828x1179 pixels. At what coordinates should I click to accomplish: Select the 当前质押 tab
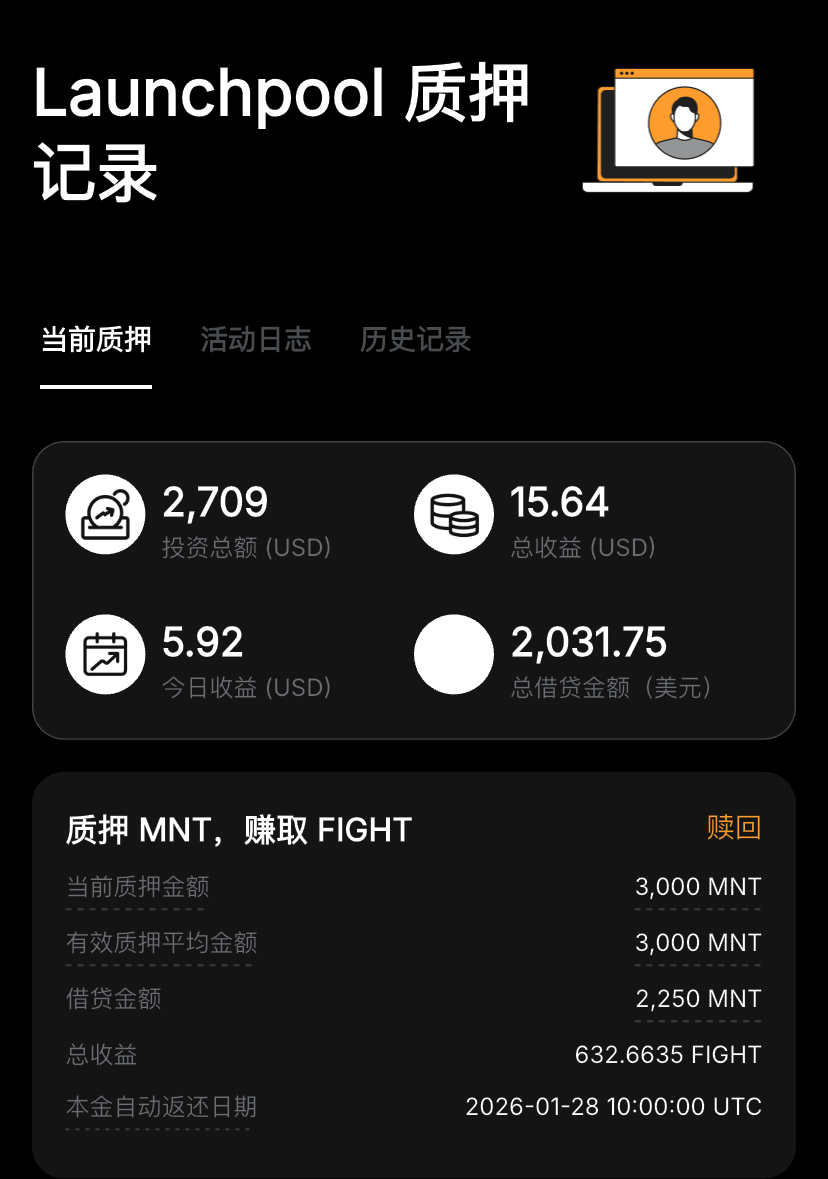coord(96,340)
